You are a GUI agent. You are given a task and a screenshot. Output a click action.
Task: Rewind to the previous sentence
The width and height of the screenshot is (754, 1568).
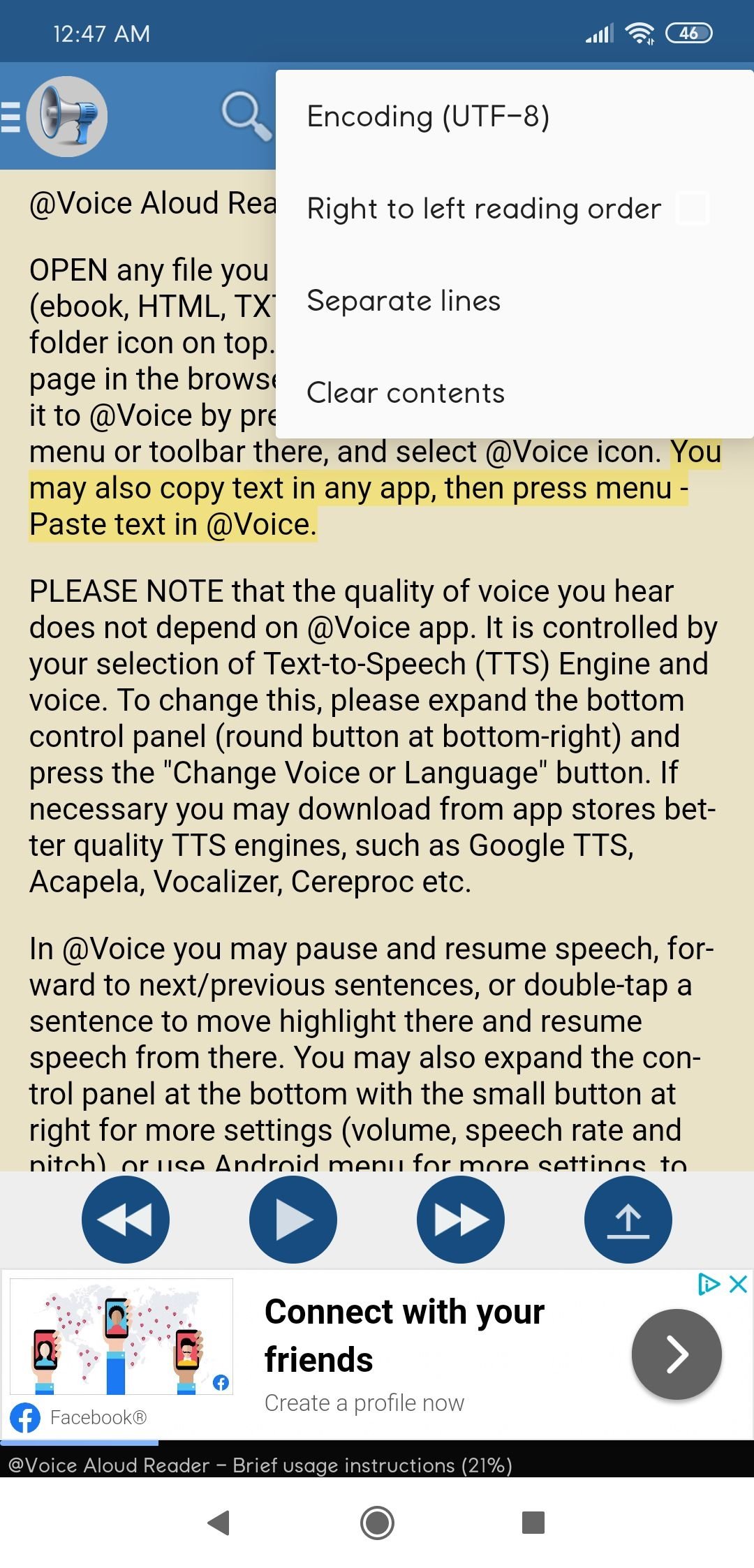tap(126, 1220)
